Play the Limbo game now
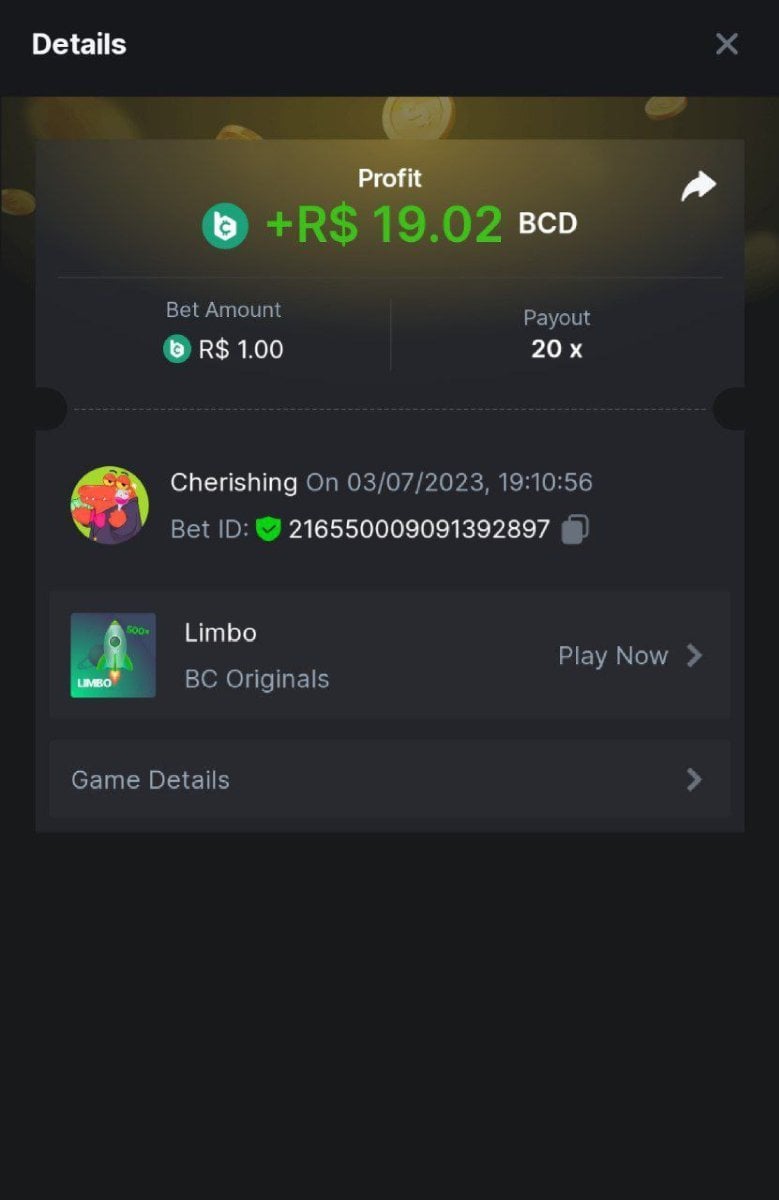The image size is (779, 1200). point(630,656)
